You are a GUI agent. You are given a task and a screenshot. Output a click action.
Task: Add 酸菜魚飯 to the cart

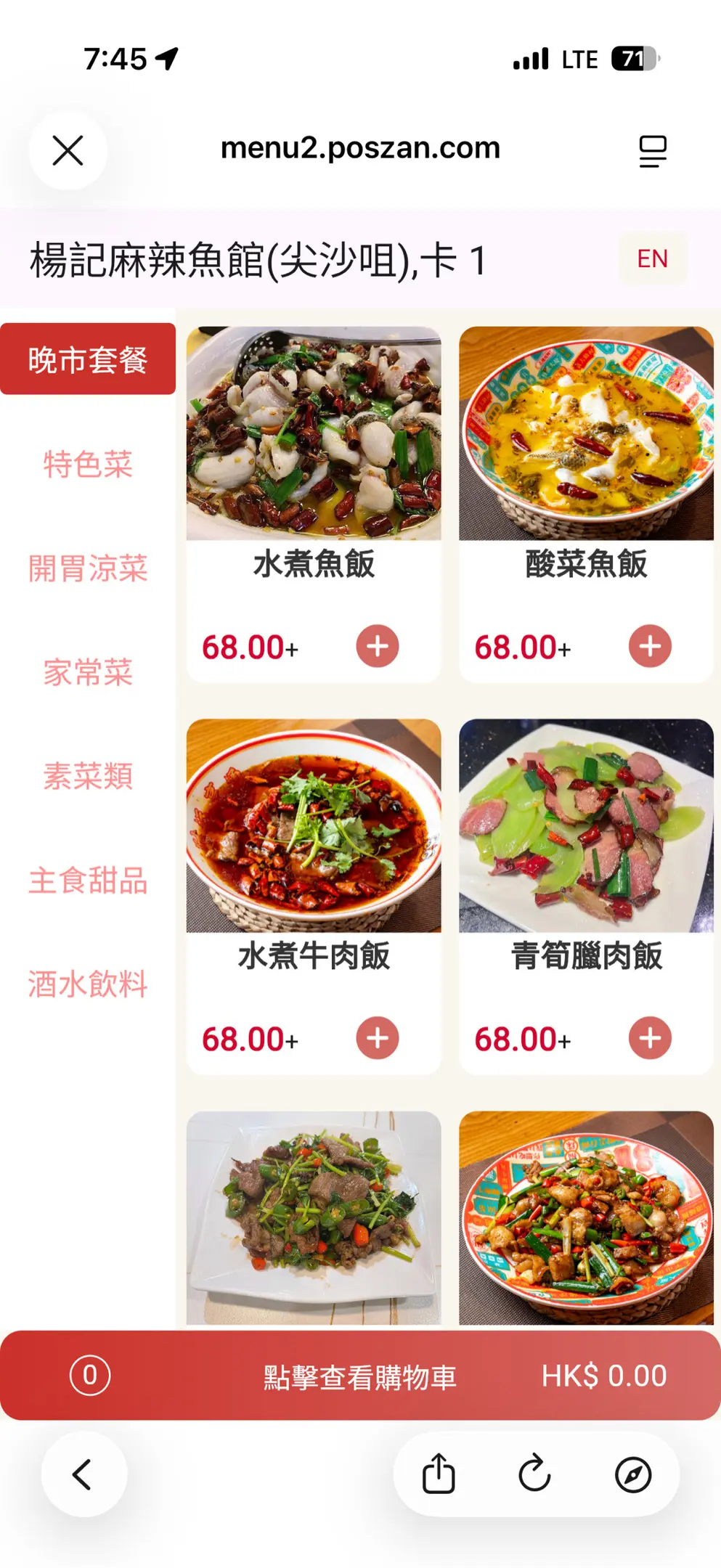650,646
